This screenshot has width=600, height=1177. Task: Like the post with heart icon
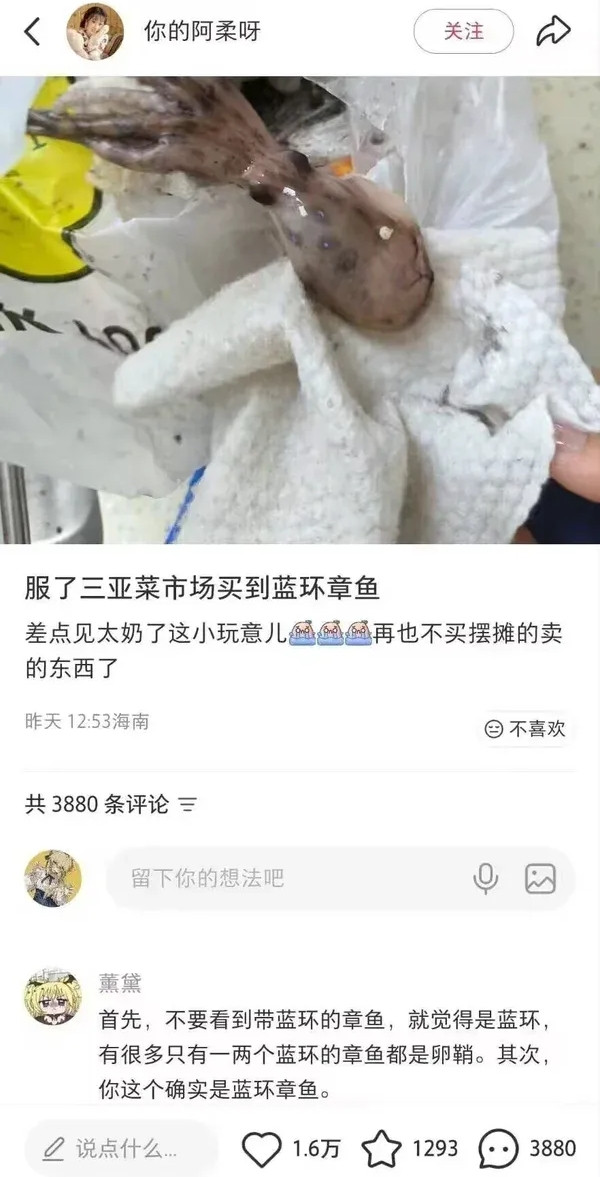pyautogui.click(x=262, y=1149)
